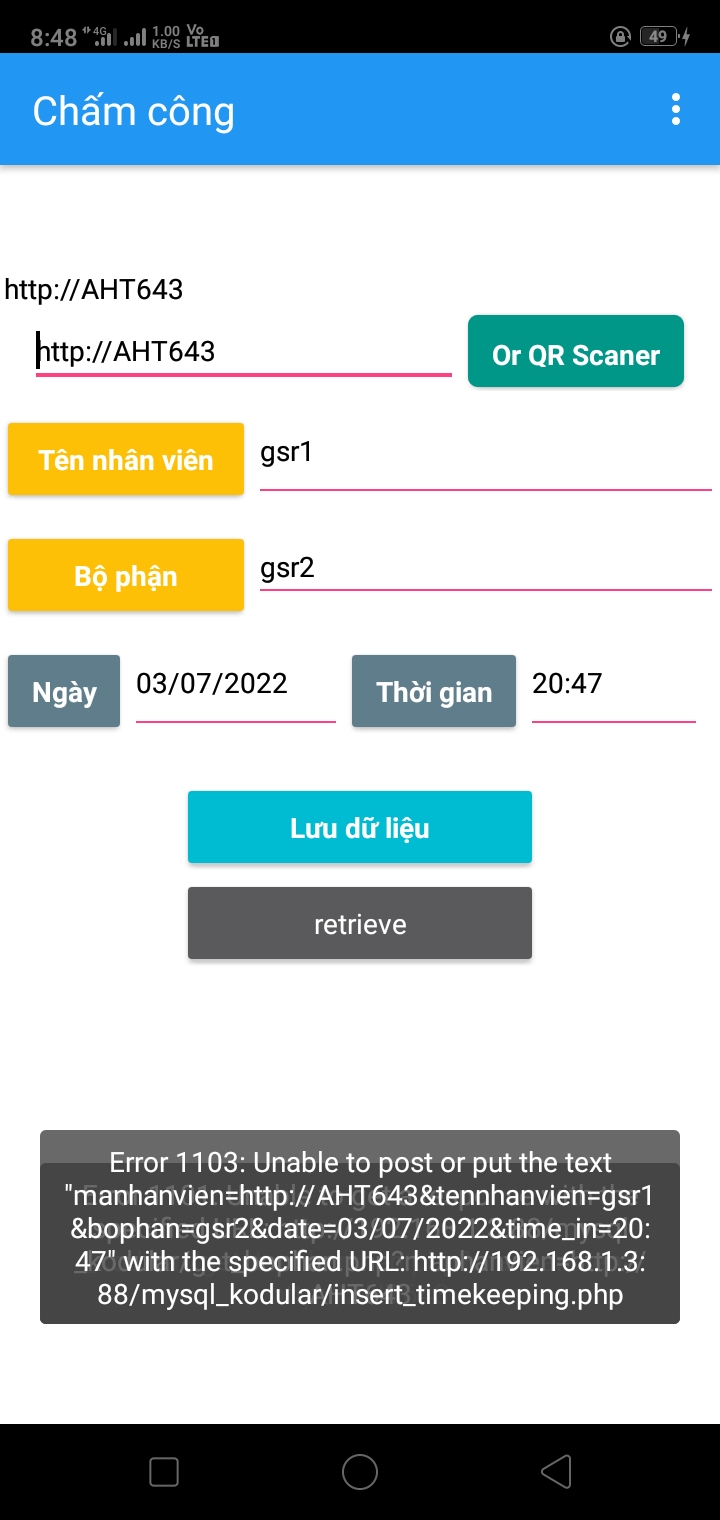This screenshot has height=1520, width=720.
Task: Open the Thời gian time picker button
Action: 434,691
